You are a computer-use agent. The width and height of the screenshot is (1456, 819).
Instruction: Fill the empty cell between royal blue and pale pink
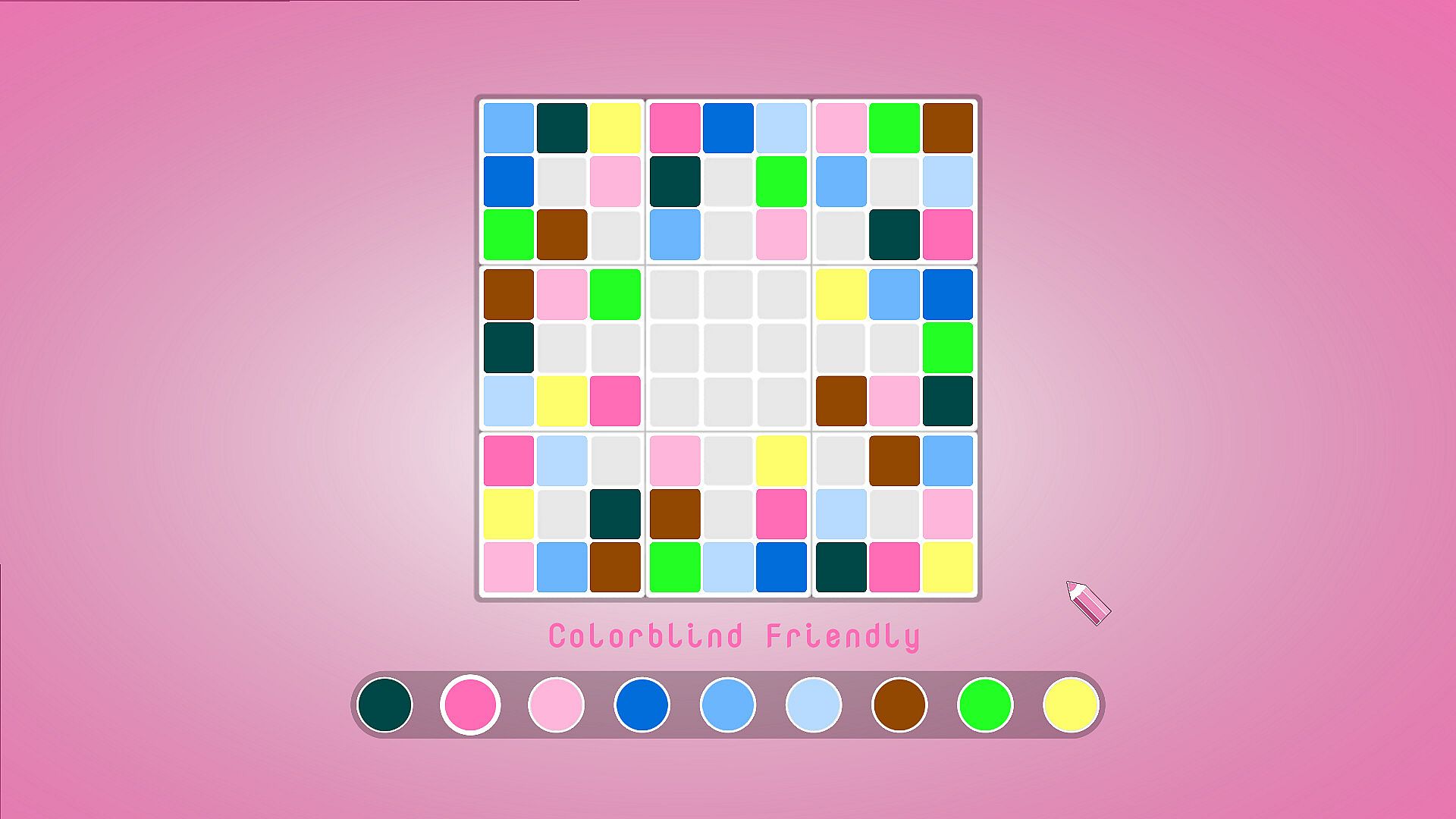coord(562,182)
